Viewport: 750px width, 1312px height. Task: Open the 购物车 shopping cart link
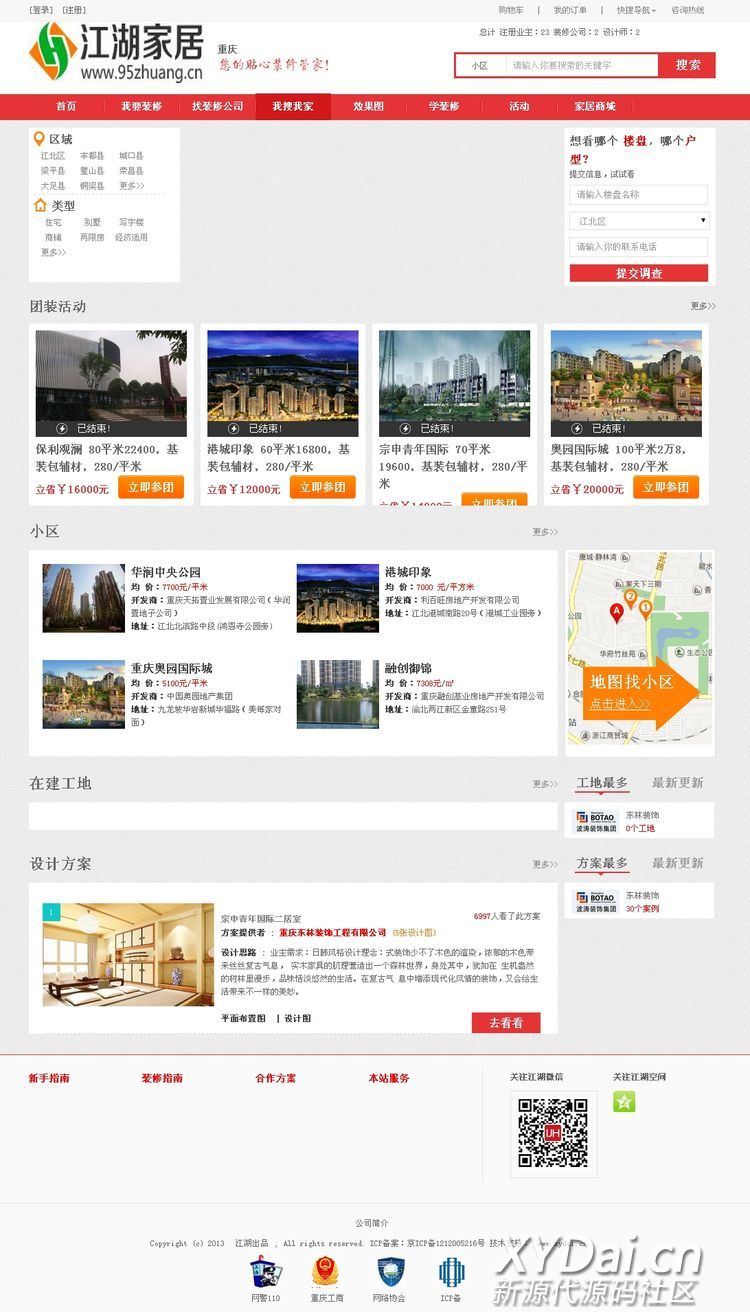[x=510, y=10]
